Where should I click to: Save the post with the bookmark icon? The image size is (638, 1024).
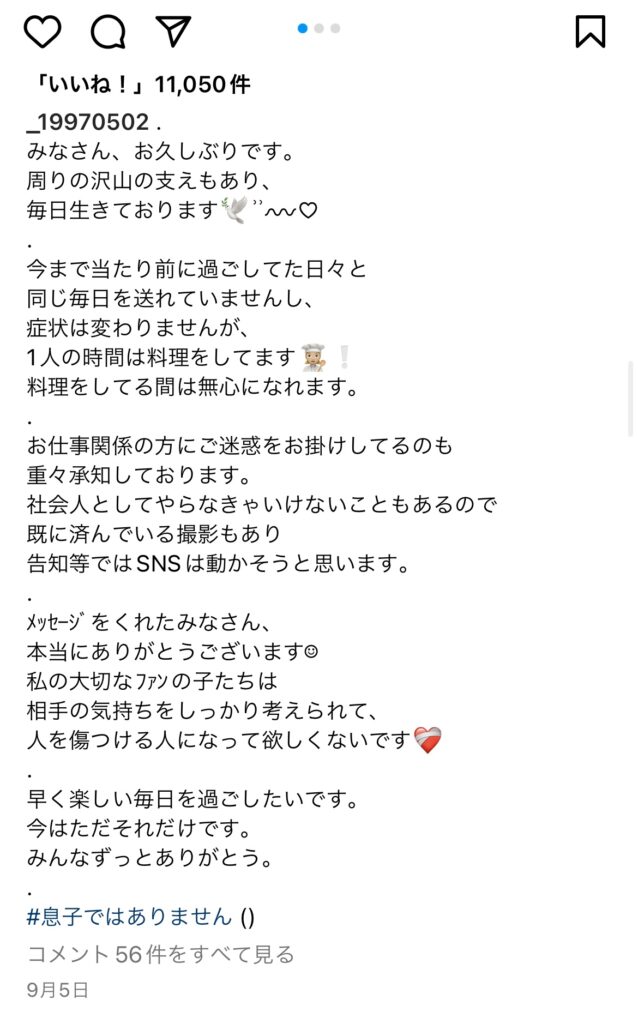pos(590,31)
